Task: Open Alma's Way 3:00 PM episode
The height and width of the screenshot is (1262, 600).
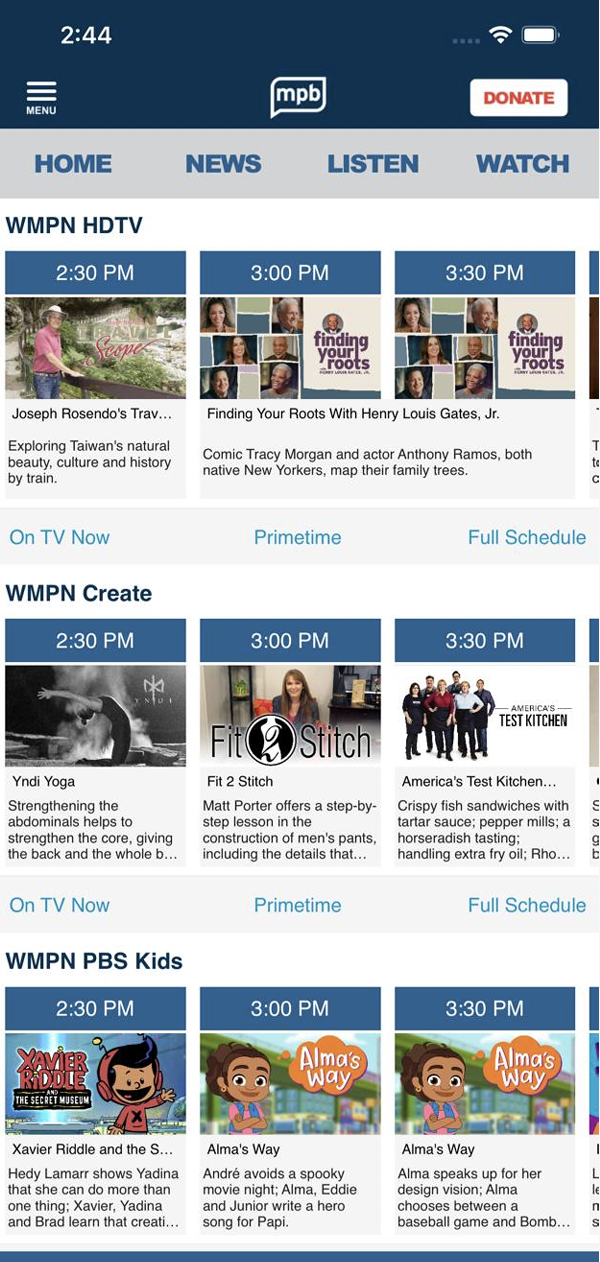Action: [x=290, y=1110]
